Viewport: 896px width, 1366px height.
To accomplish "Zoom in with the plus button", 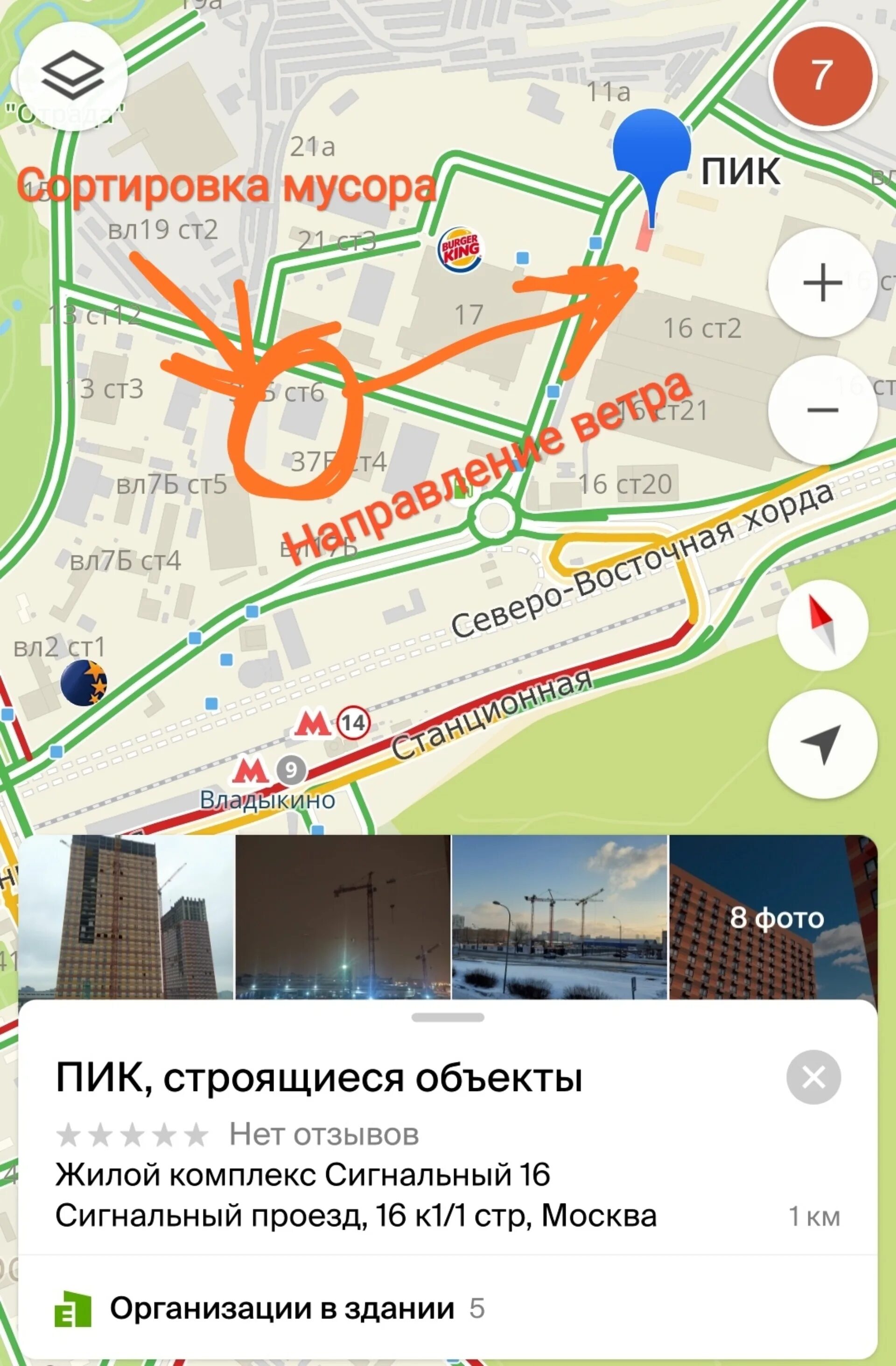I will click(x=822, y=282).
